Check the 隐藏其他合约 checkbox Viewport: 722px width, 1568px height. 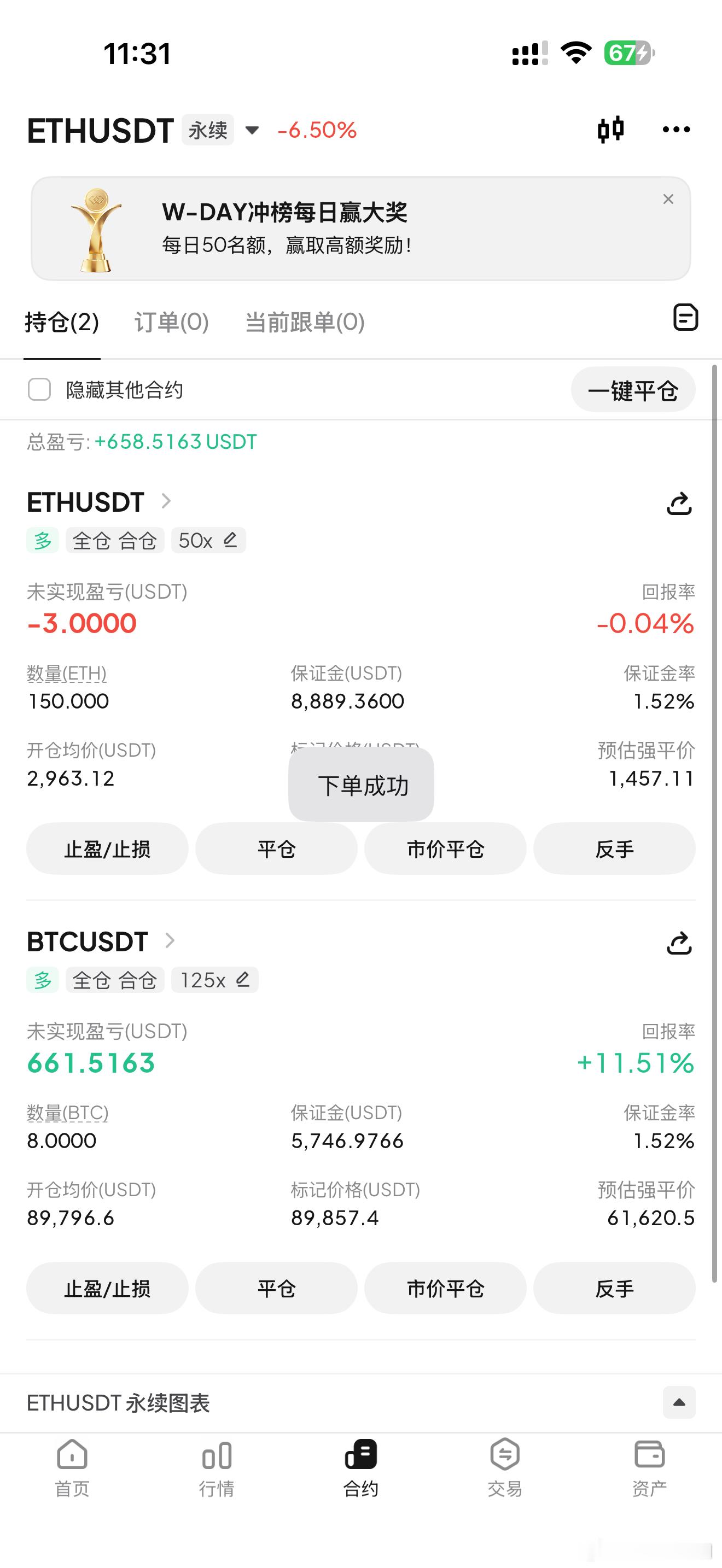click(39, 390)
